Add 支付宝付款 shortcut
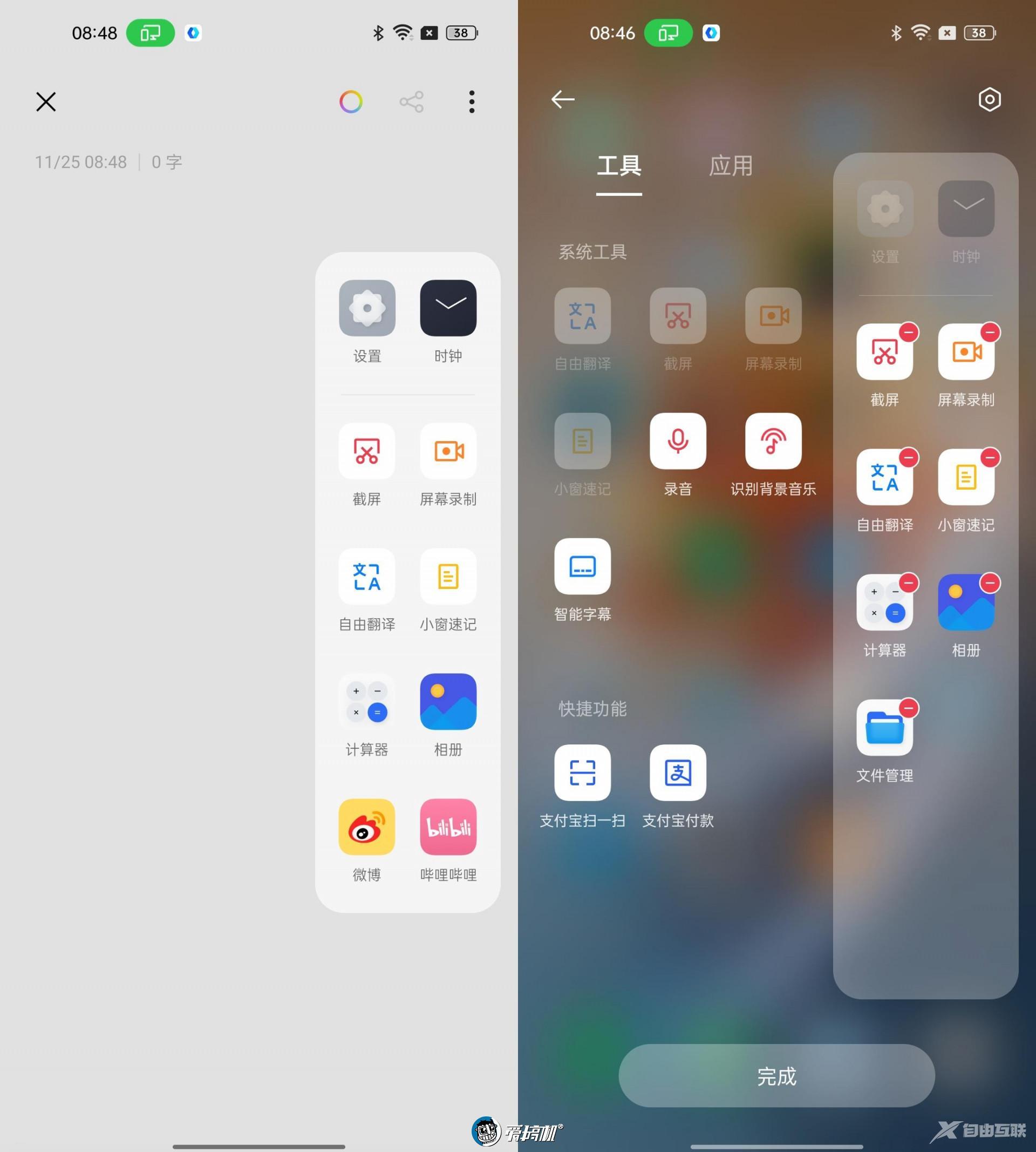Screen dimensions: 1036x1152 tap(678, 772)
